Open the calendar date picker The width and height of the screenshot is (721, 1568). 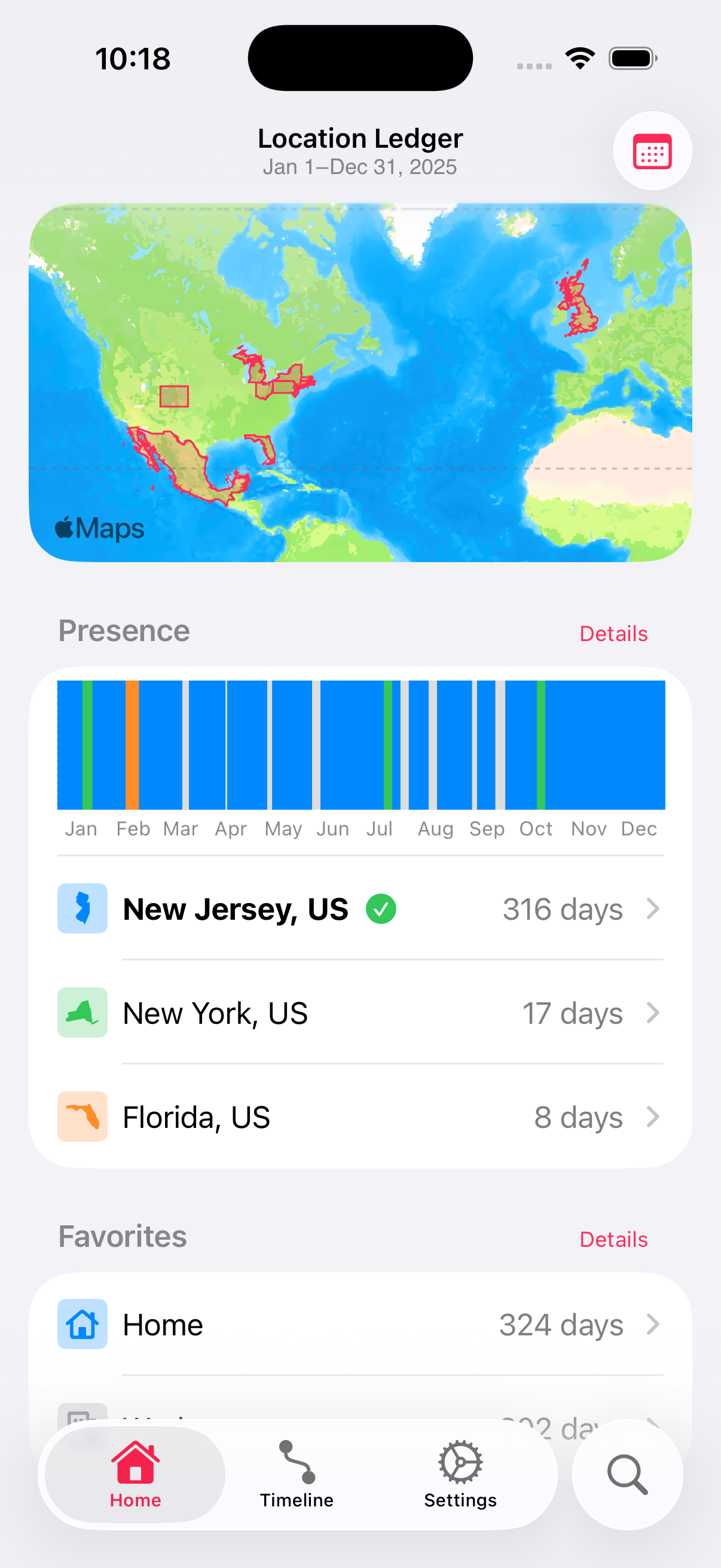tap(652, 151)
